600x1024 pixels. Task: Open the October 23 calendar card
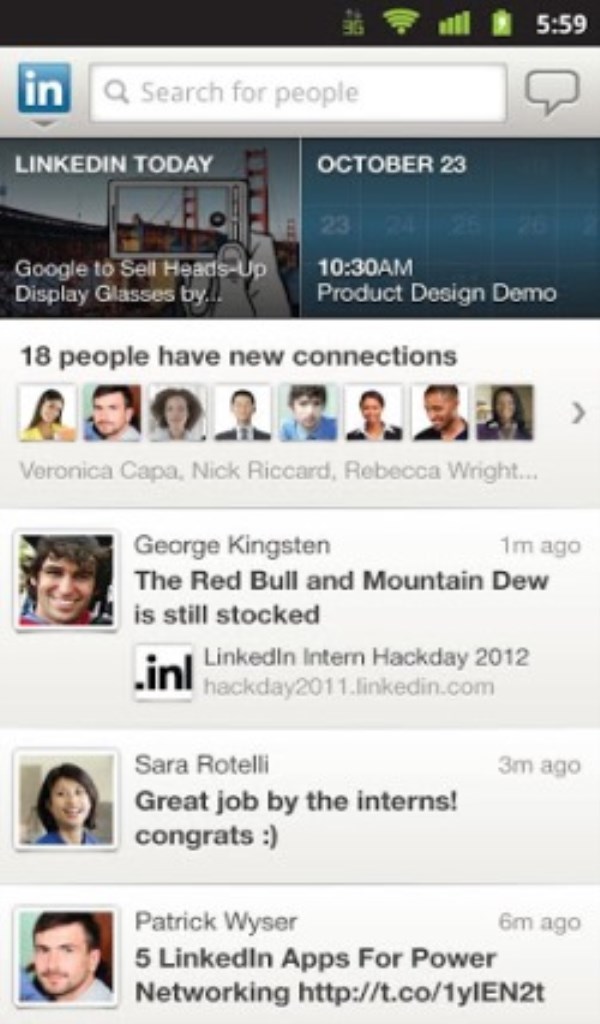pyautogui.click(x=450, y=228)
